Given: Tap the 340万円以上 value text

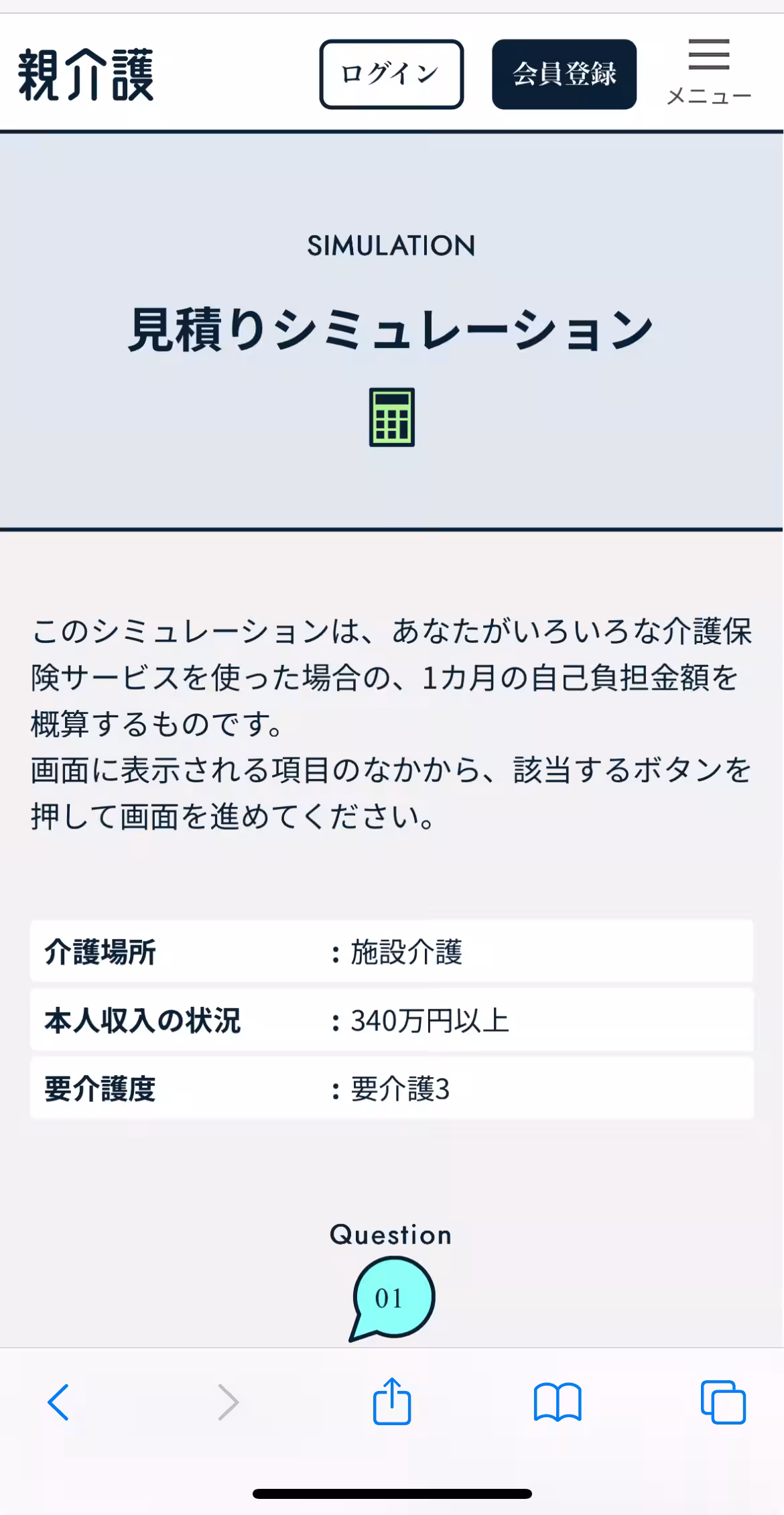Looking at the screenshot, I should [428, 1022].
